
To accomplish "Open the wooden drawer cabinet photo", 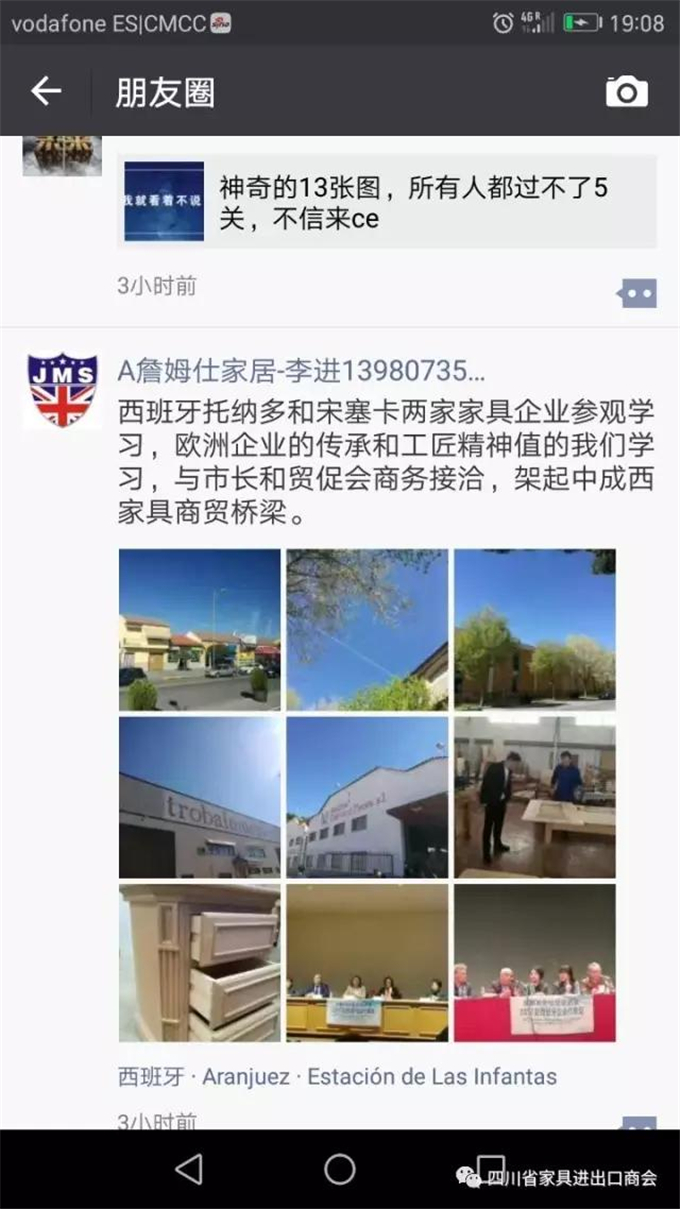I will pos(199,963).
